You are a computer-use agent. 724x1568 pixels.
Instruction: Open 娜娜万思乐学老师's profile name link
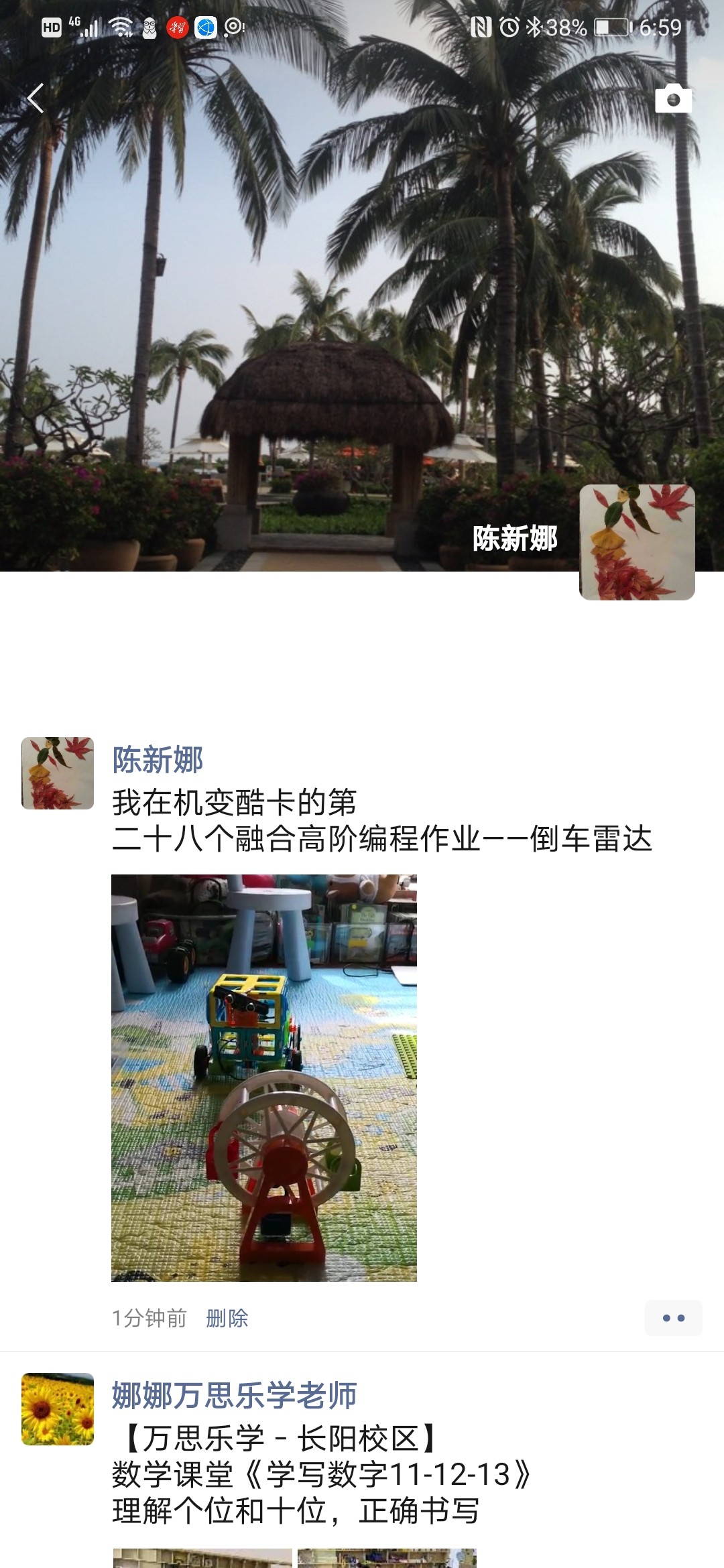pyautogui.click(x=234, y=1395)
